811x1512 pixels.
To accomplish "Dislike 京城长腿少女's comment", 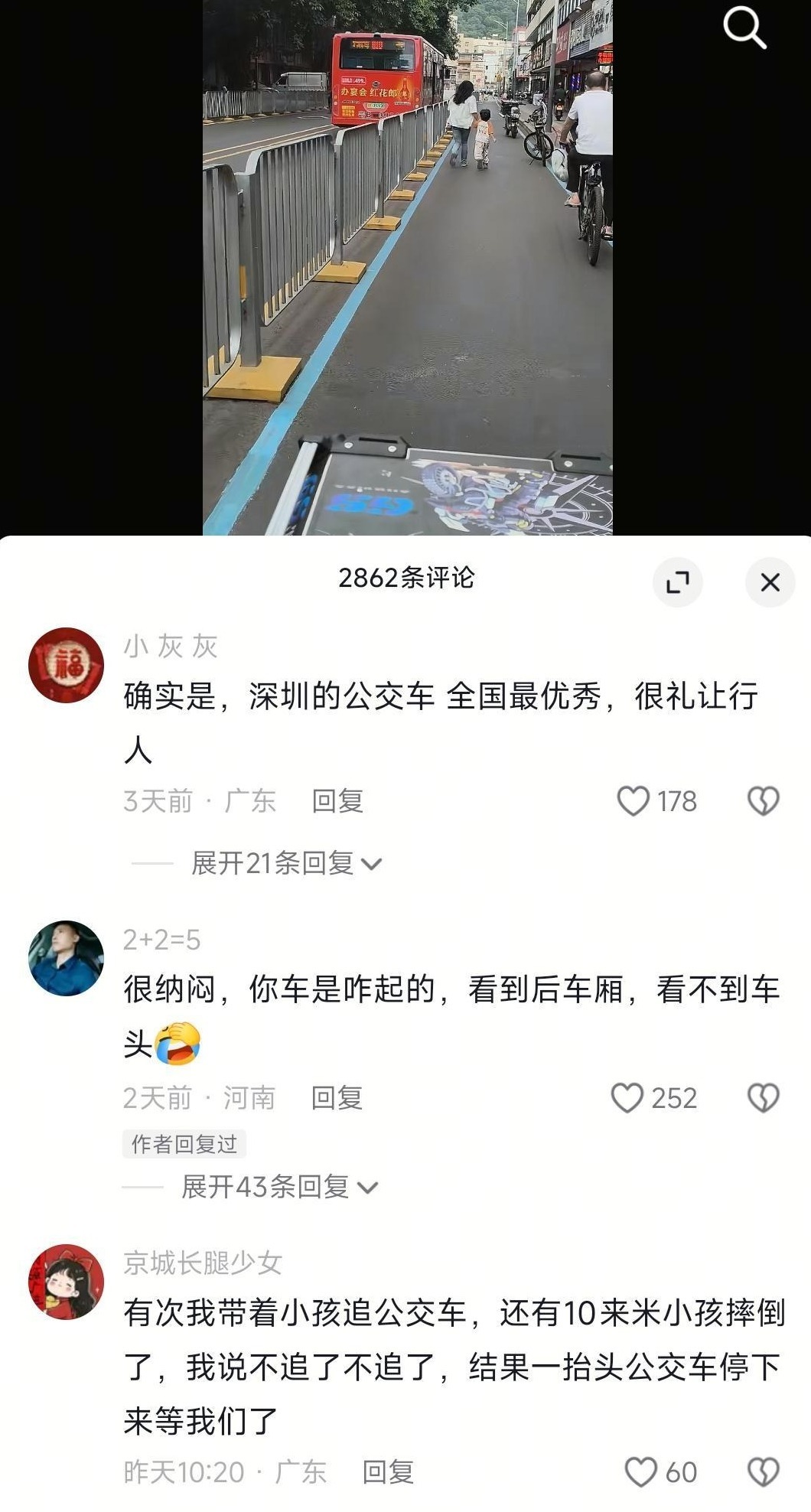I will click(x=763, y=1471).
